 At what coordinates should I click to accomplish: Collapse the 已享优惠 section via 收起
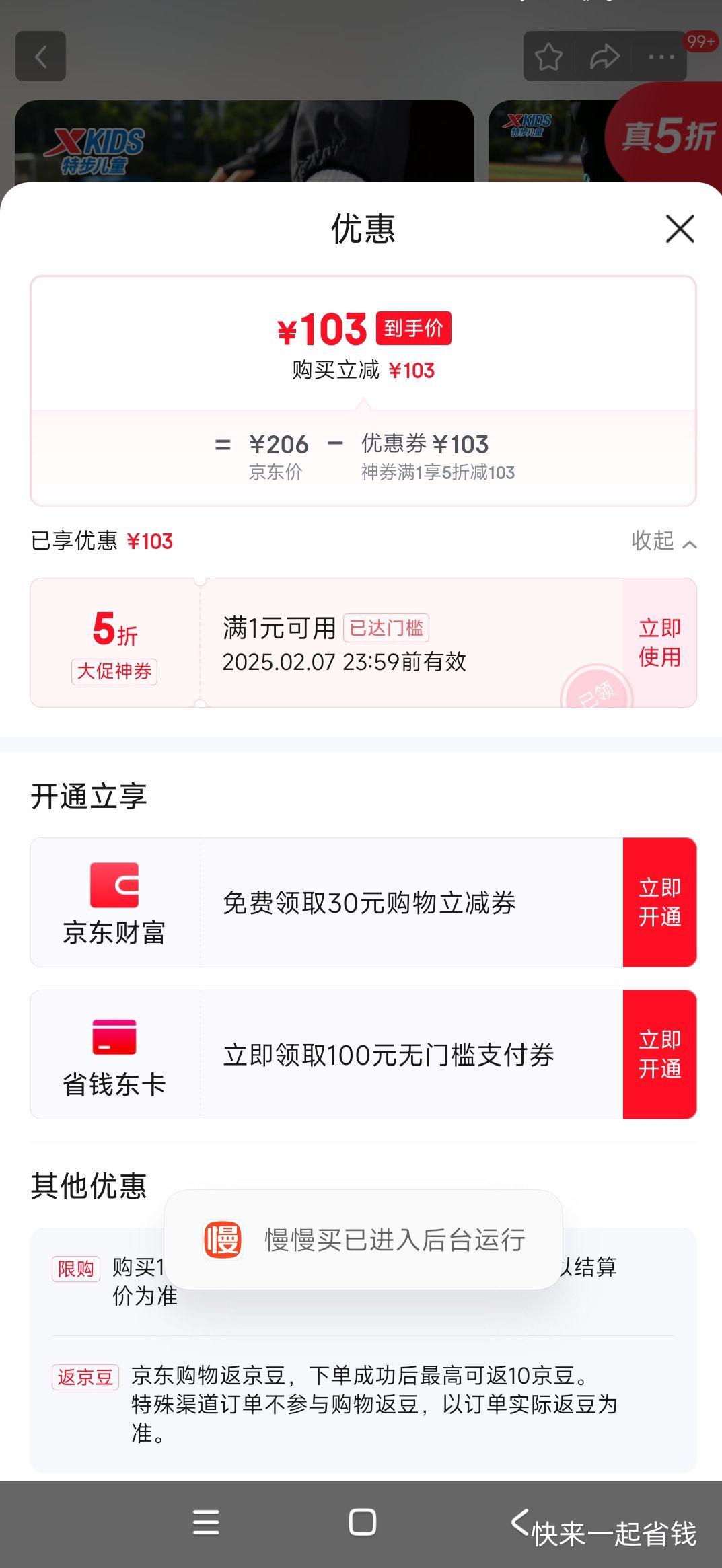tap(663, 541)
